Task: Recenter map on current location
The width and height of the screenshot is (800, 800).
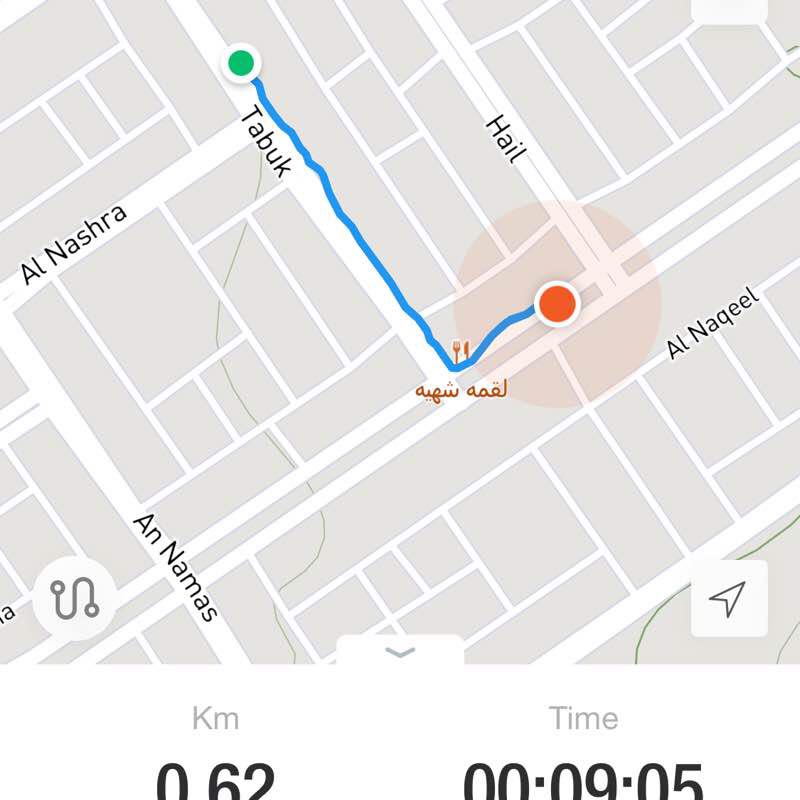Action: pos(729,598)
